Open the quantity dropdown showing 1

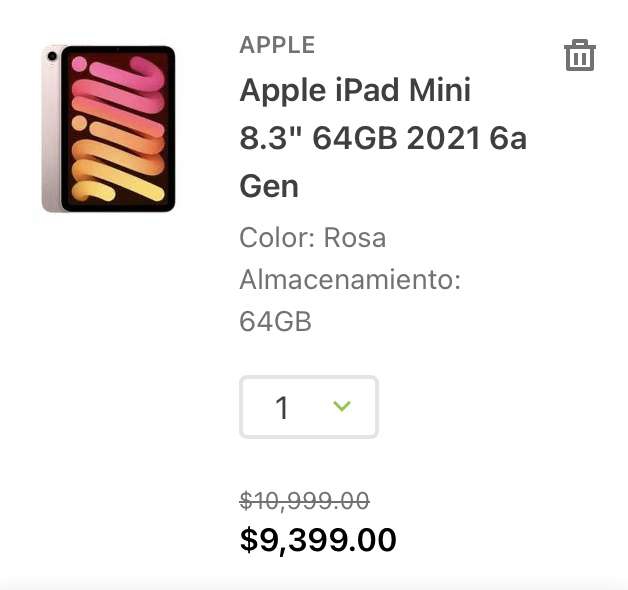[309, 407]
